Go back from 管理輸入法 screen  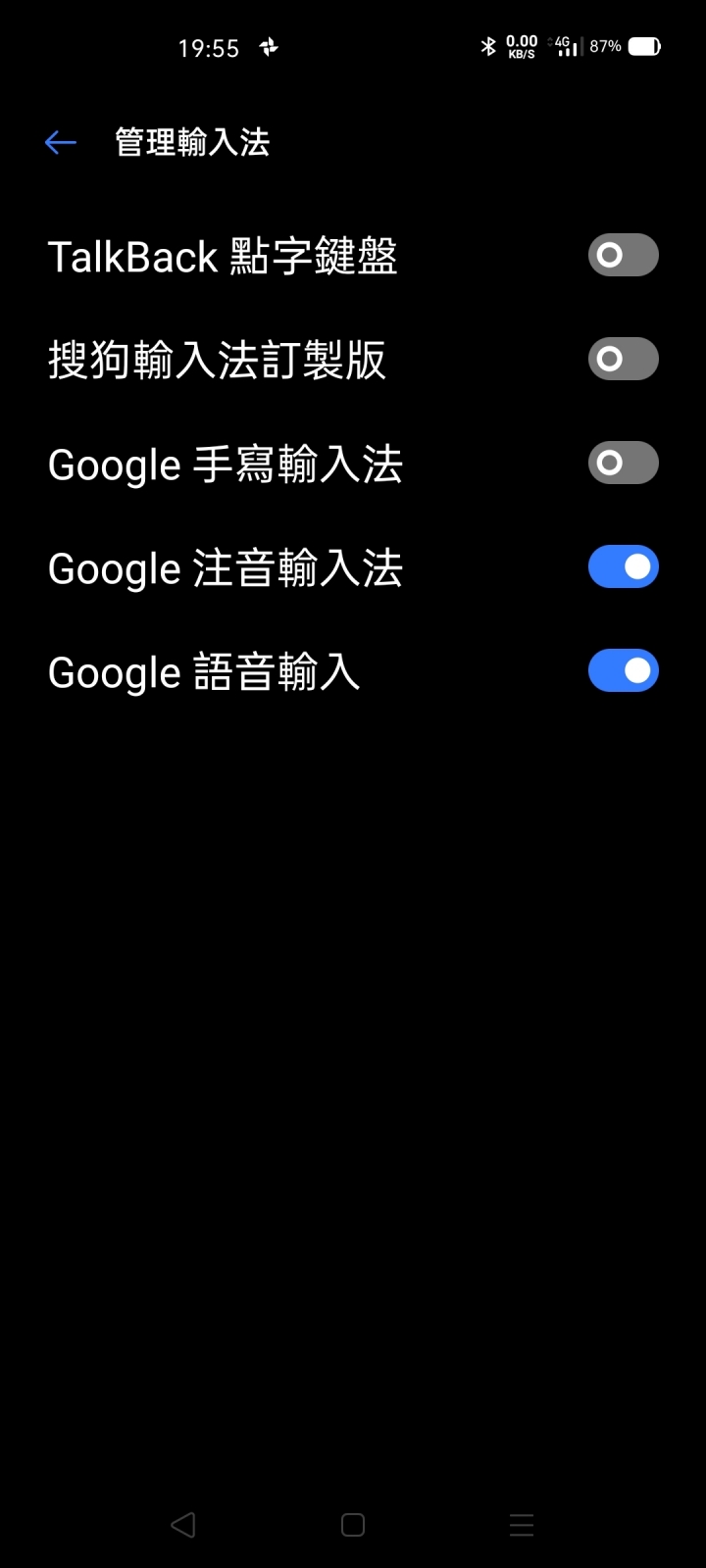point(61,143)
